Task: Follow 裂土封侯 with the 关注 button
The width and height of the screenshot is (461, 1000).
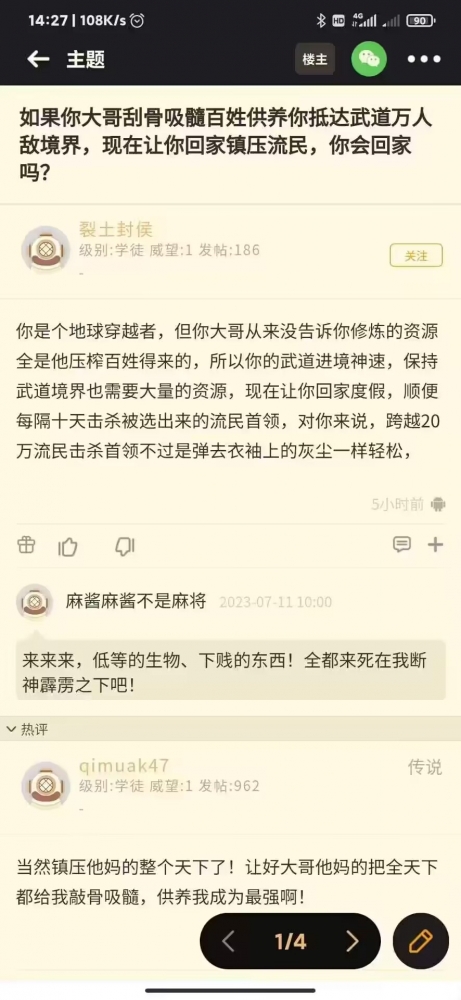Action: click(416, 256)
